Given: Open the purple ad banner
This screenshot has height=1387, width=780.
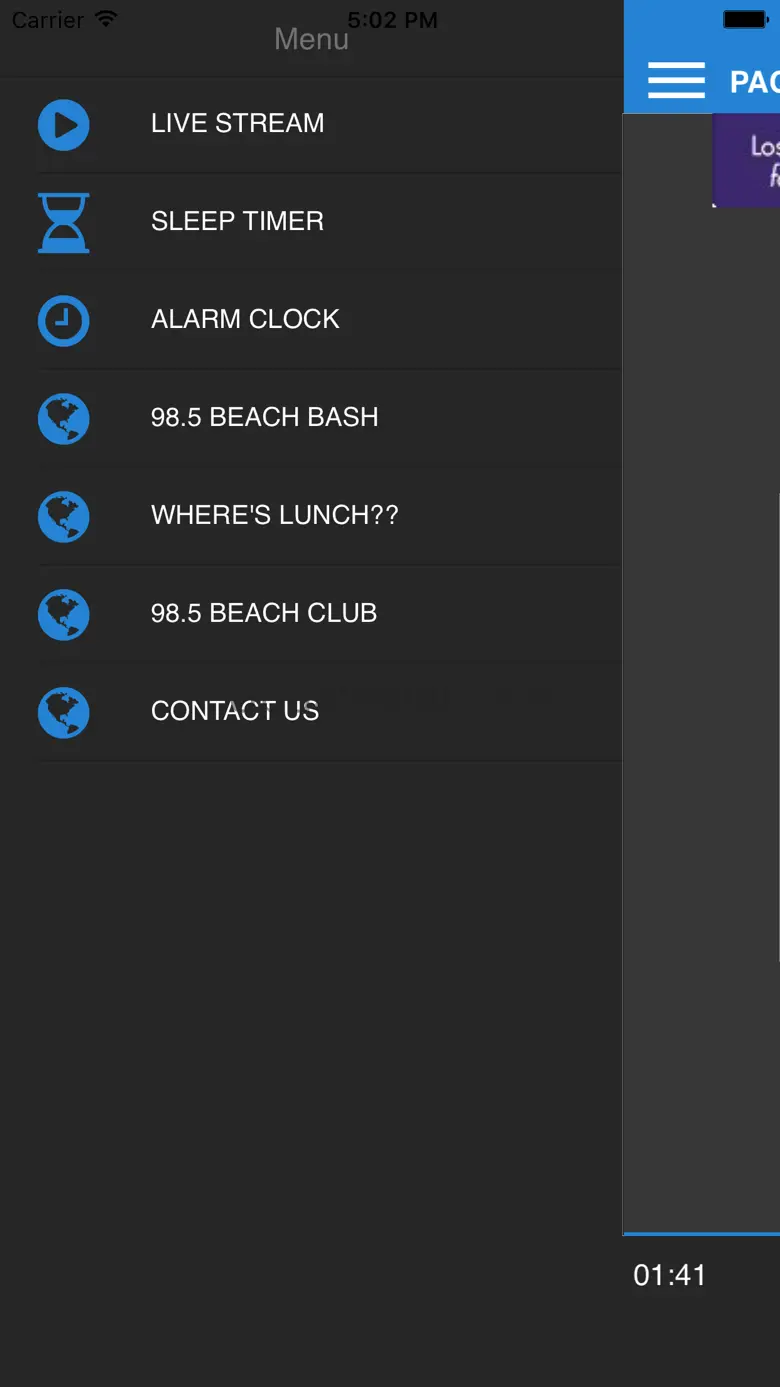Looking at the screenshot, I should point(747,160).
